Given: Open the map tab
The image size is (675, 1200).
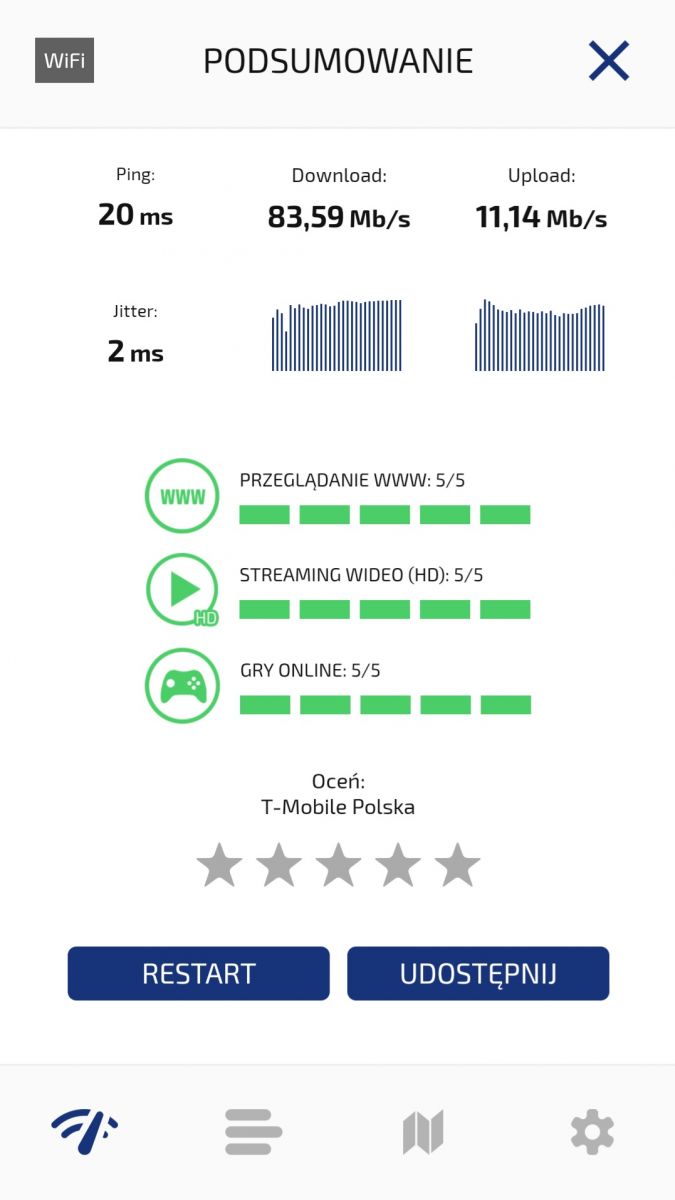Looking at the screenshot, I should click(x=422, y=1132).
